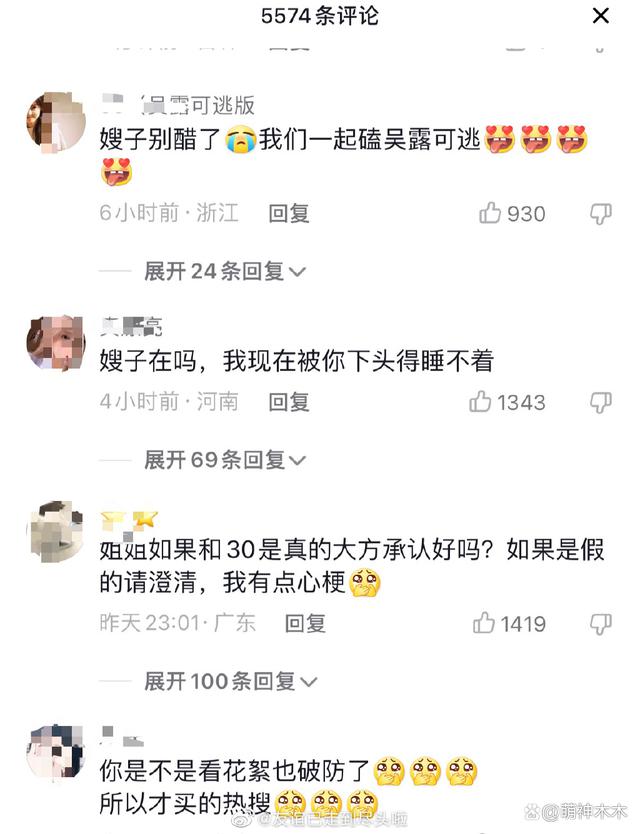Viewport: 640px width, 834px height.
Task: Dislike the comment posted from 广东
Action: [x=600, y=623]
